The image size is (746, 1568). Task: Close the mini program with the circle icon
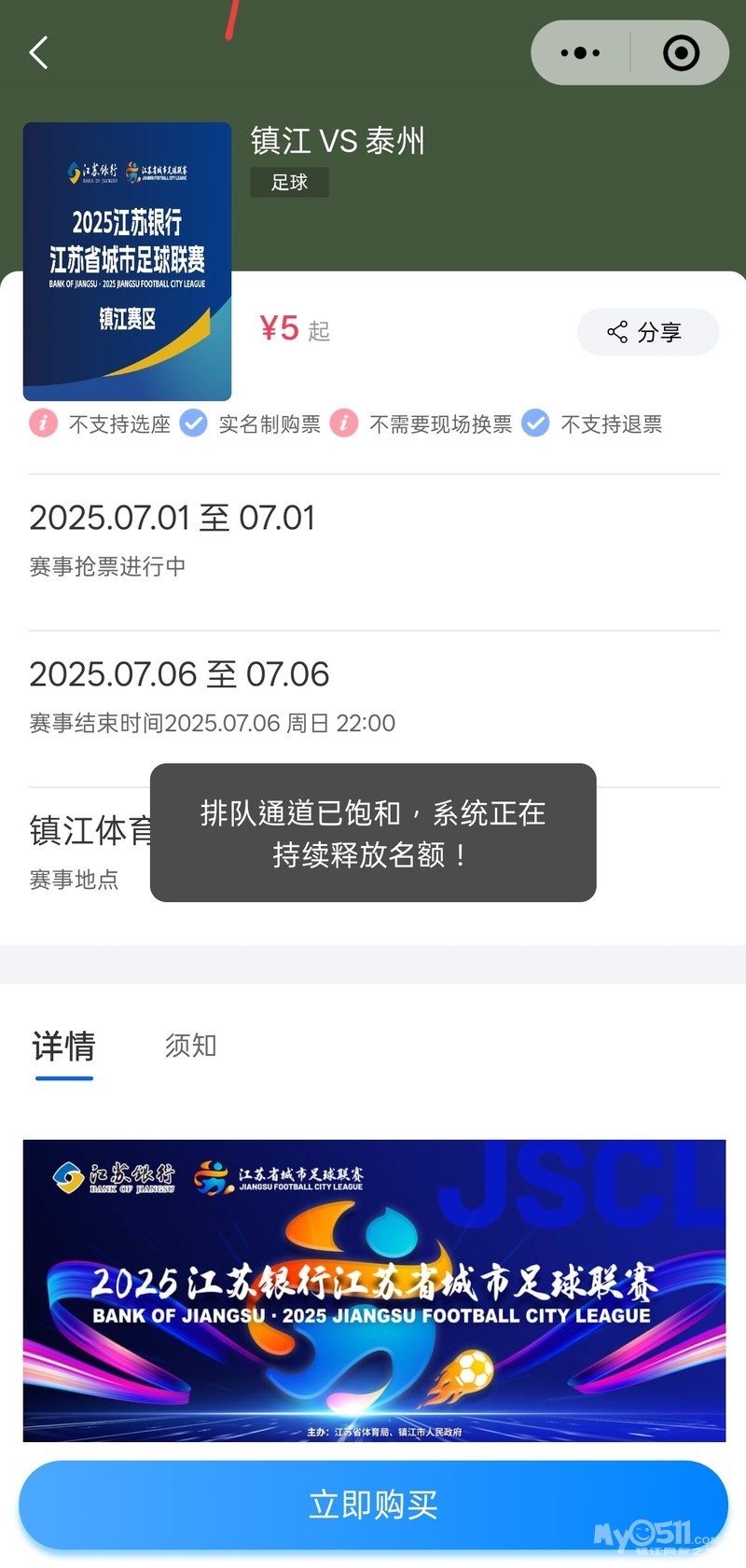click(681, 53)
